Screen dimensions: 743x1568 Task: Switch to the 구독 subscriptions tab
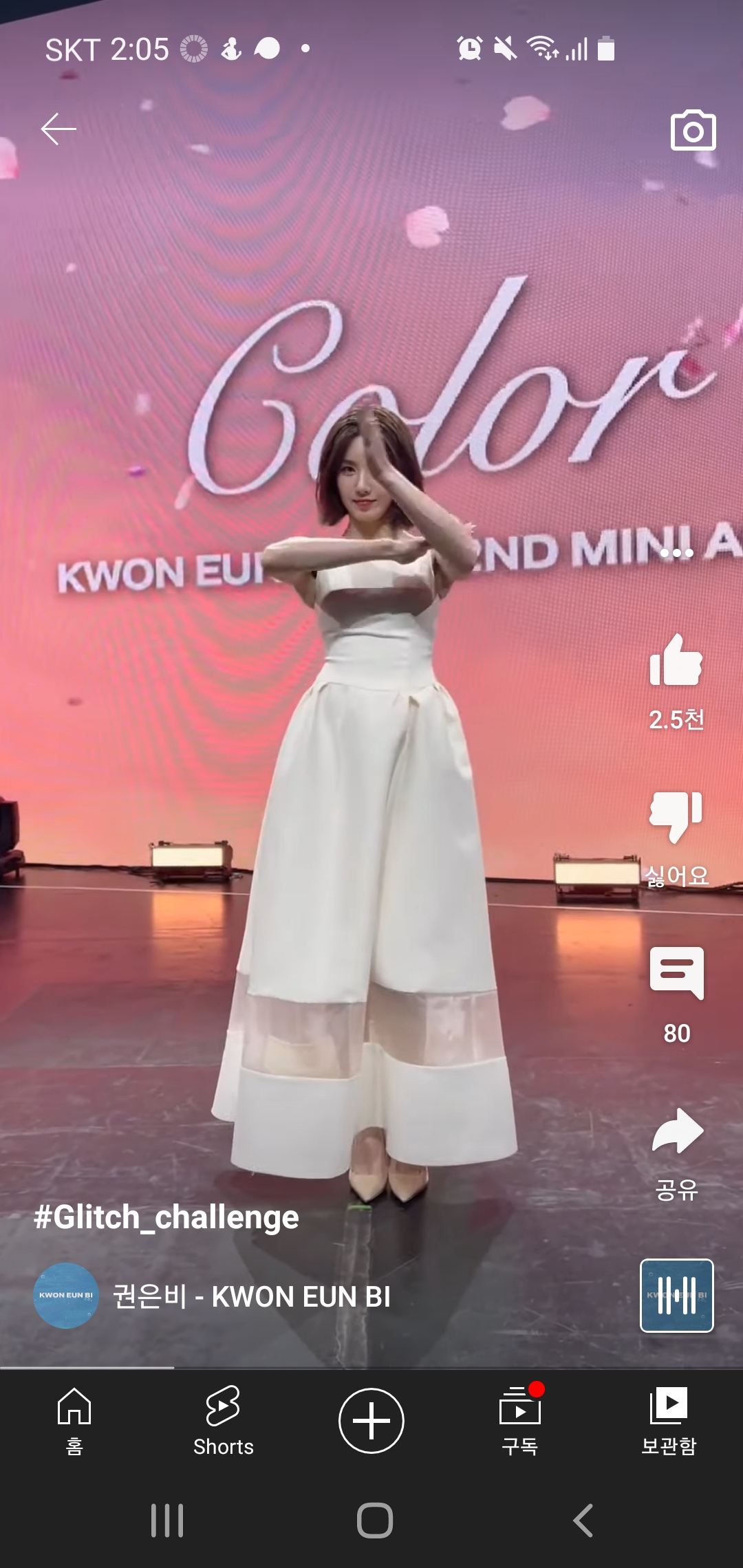tap(520, 1421)
